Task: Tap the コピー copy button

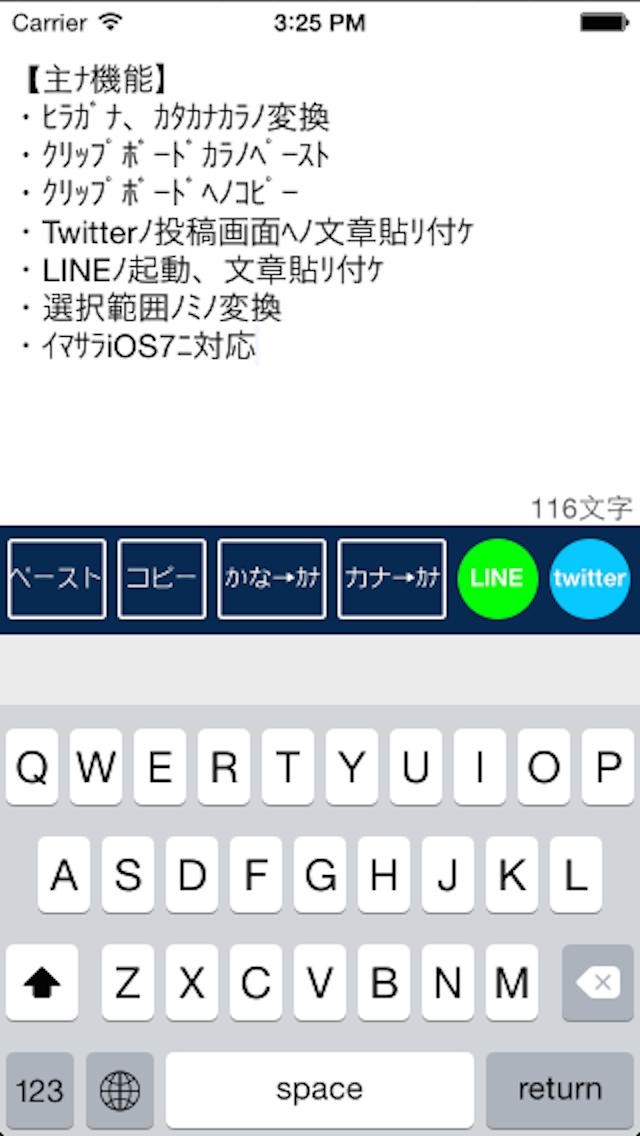Action: pyautogui.click(x=162, y=578)
